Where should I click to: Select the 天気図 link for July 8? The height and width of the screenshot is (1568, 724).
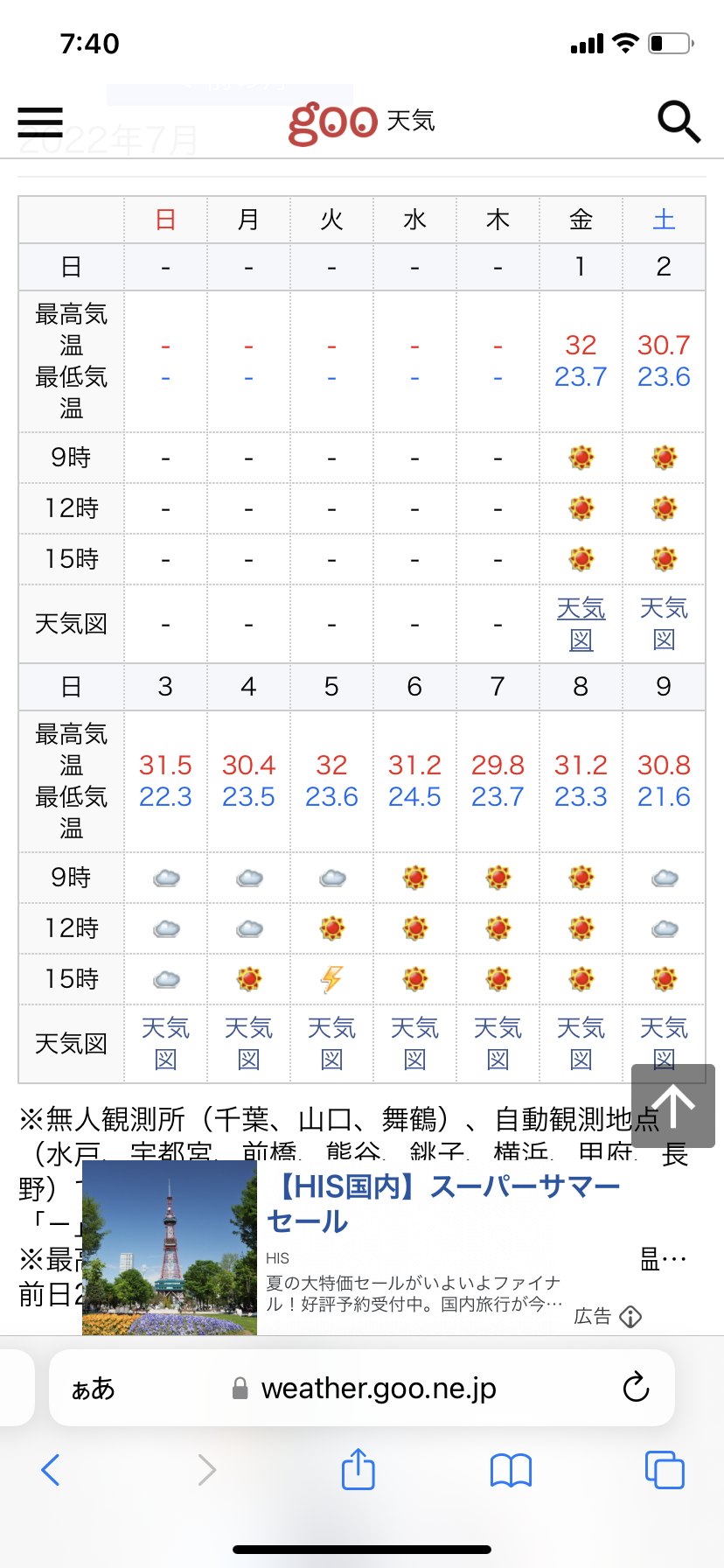click(581, 1043)
